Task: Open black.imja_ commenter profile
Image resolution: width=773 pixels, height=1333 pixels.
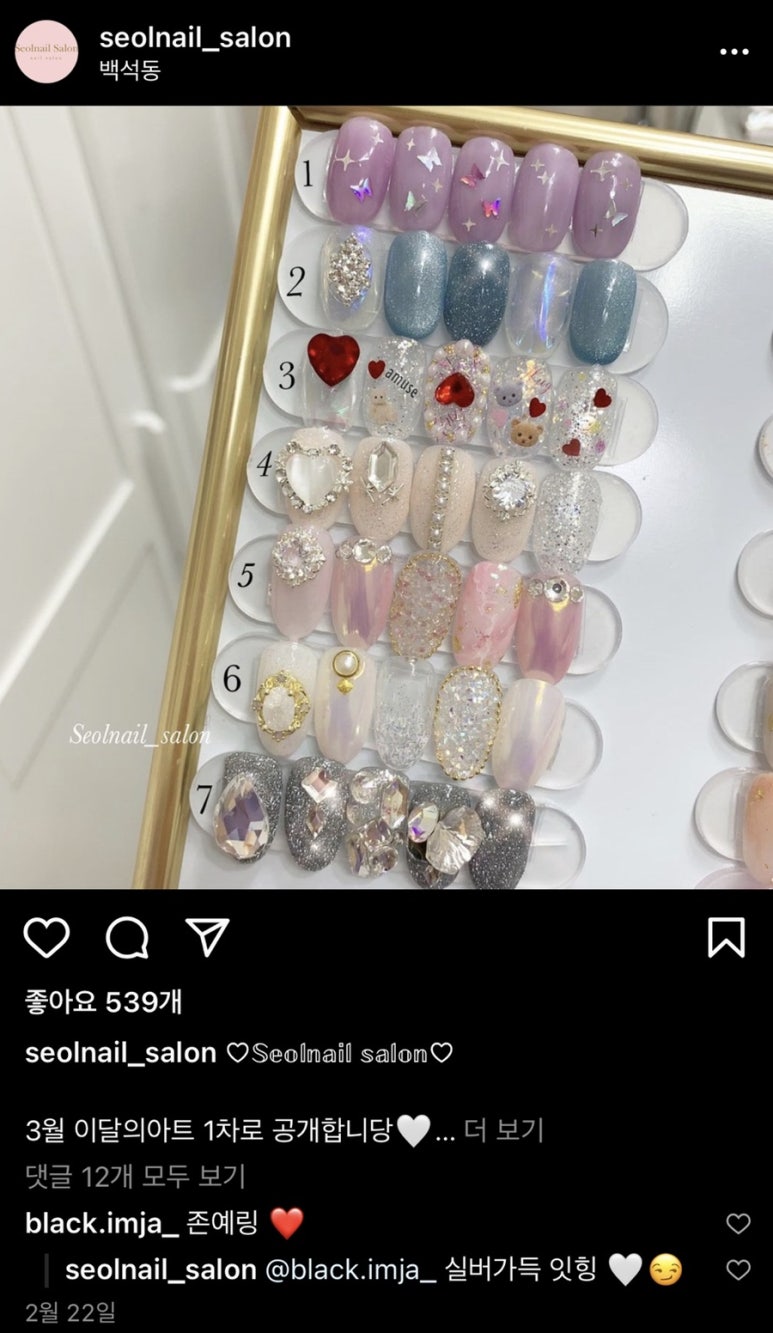Action: (x=102, y=1222)
